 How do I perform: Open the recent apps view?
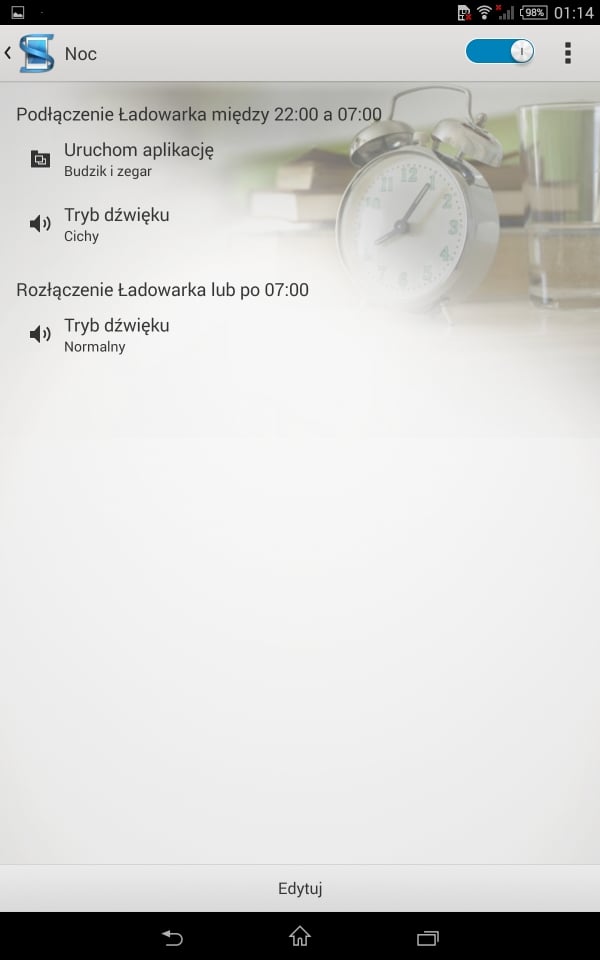(427, 937)
